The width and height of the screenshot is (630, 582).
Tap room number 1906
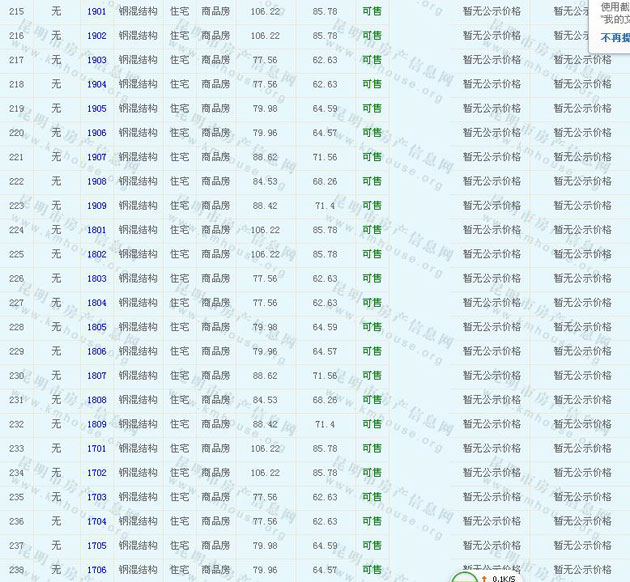pyautogui.click(x=96, y=133)
